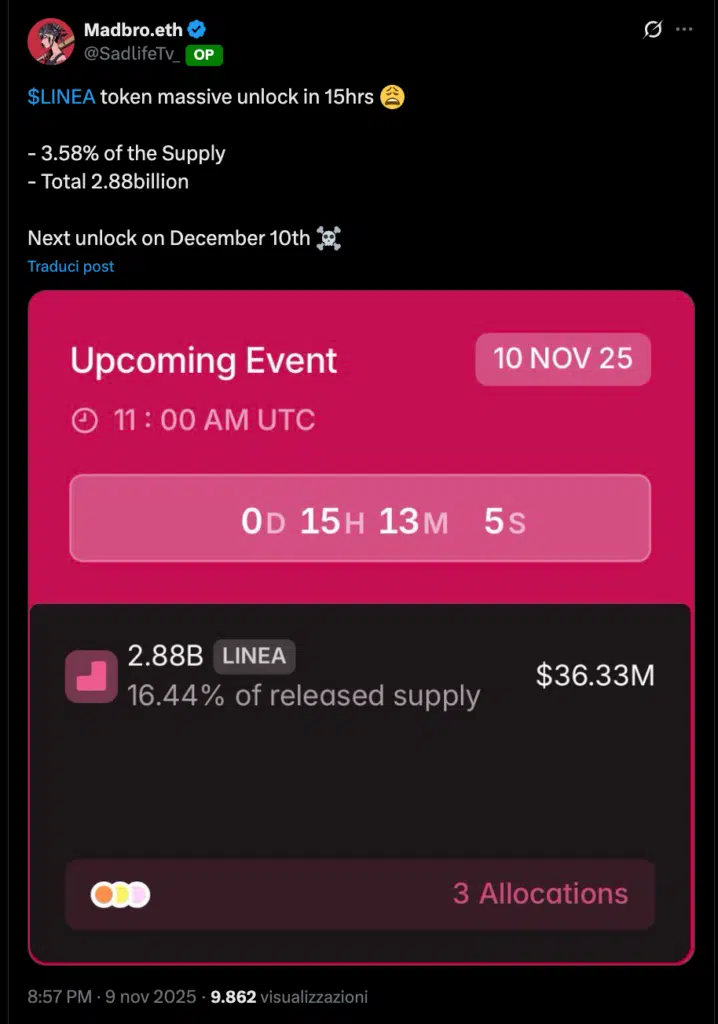Screen dimensions: 718x1024
Task: Open the $LINEA cashtag link
Action: [61, 97]
